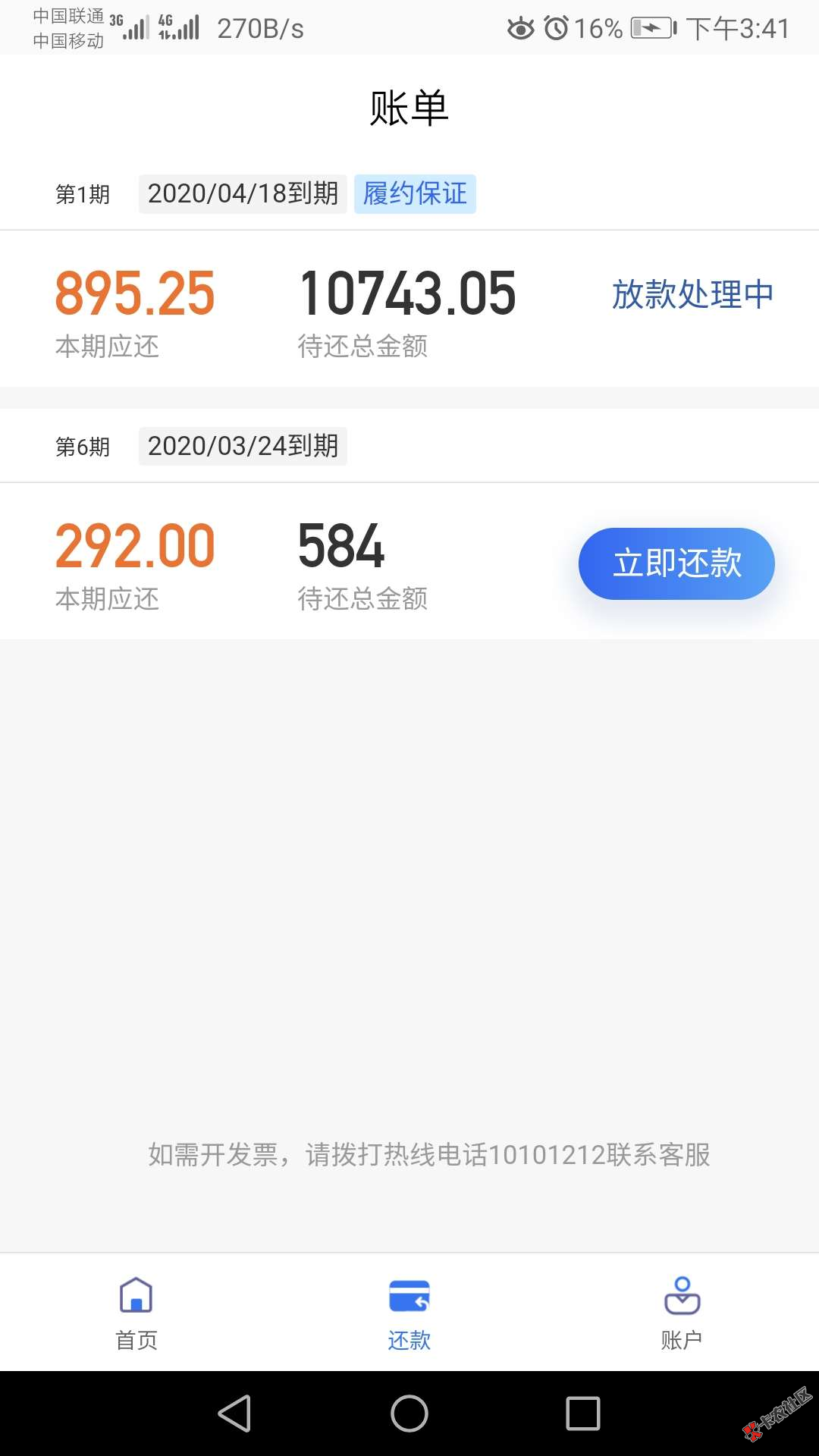Tap 立即还款 to repay the 第6期 bill
This screenshot has height=1456, width=819.
tap(676, 563)
